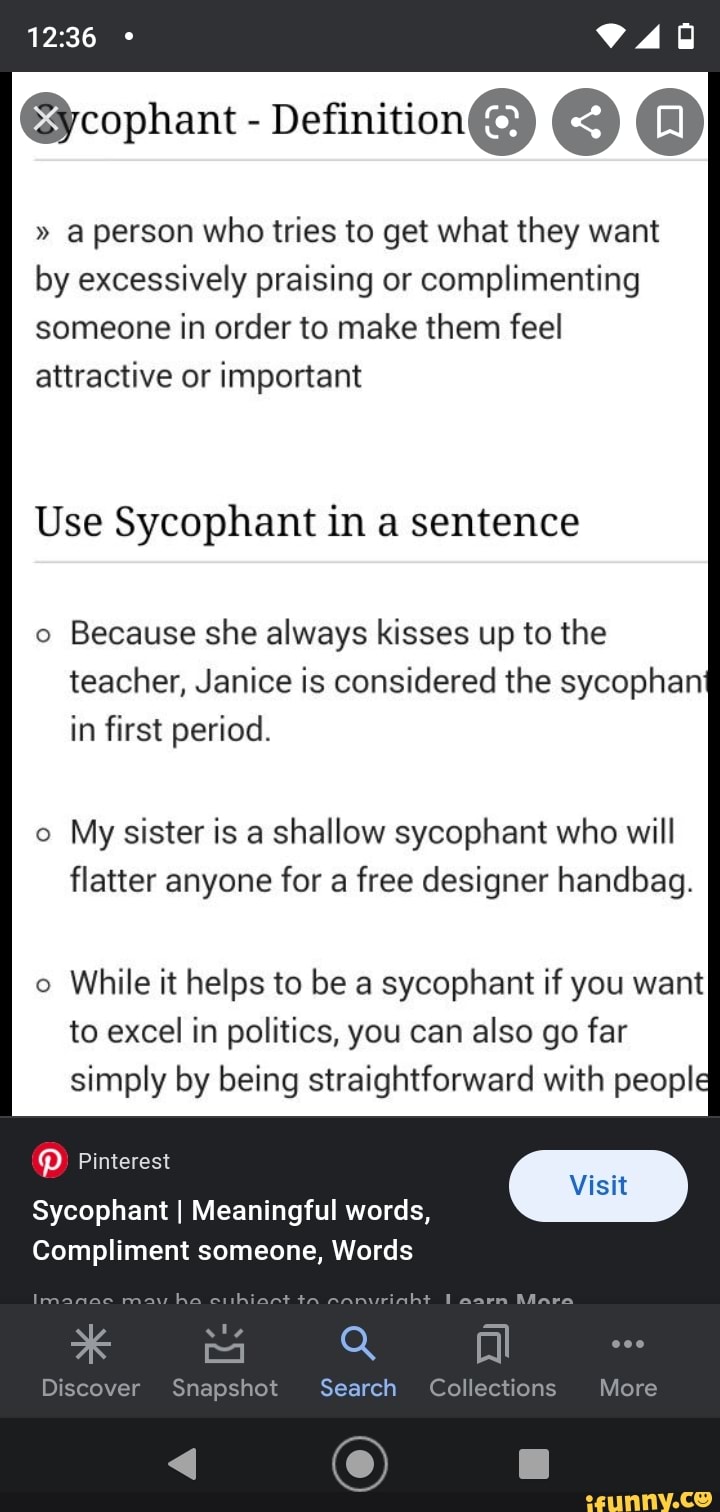Save image to Collections bookmark

click(670, 122)
